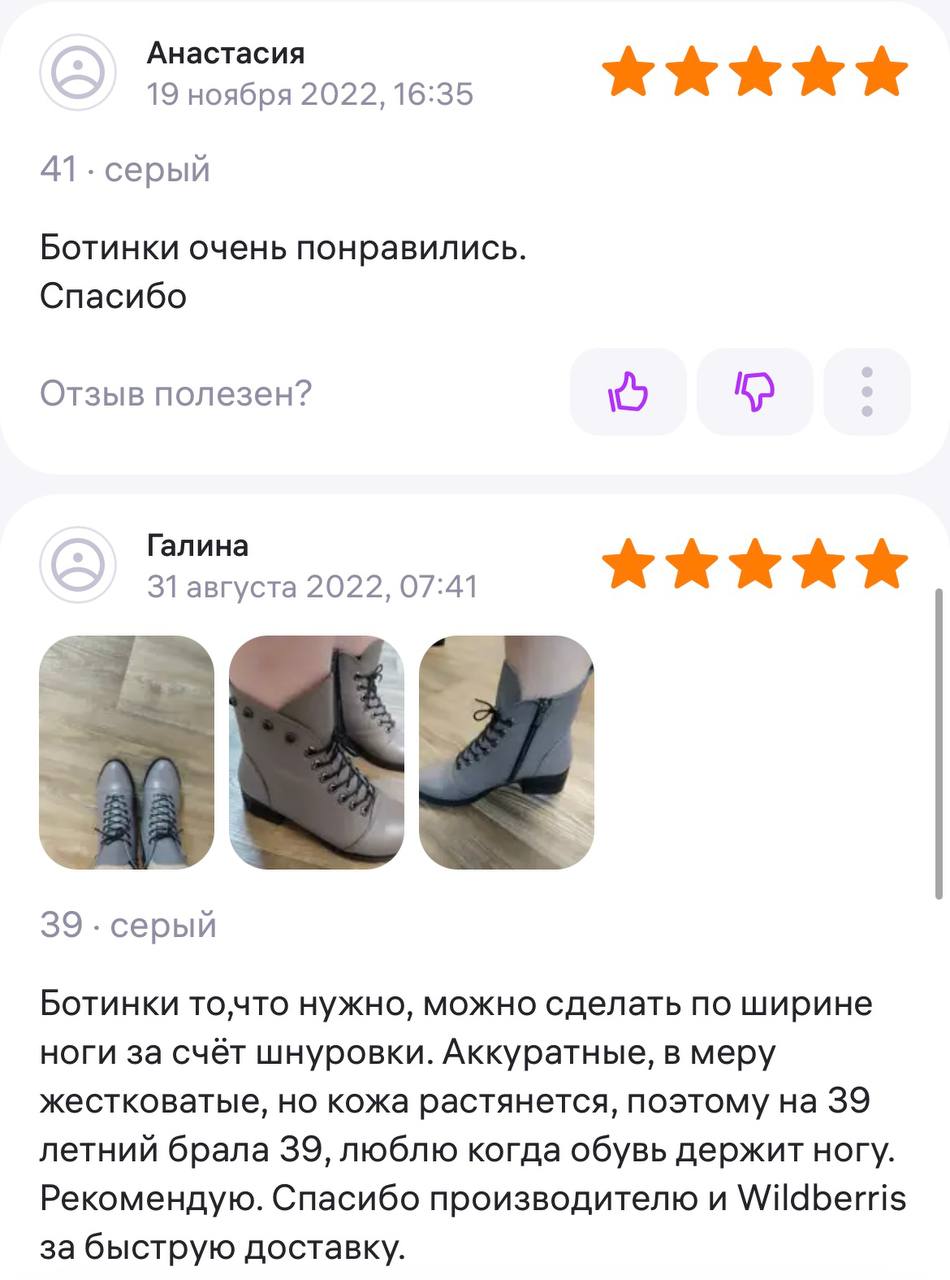
Task: View Галина's second photo showing boot laces
Action: [x=317, y=752]
